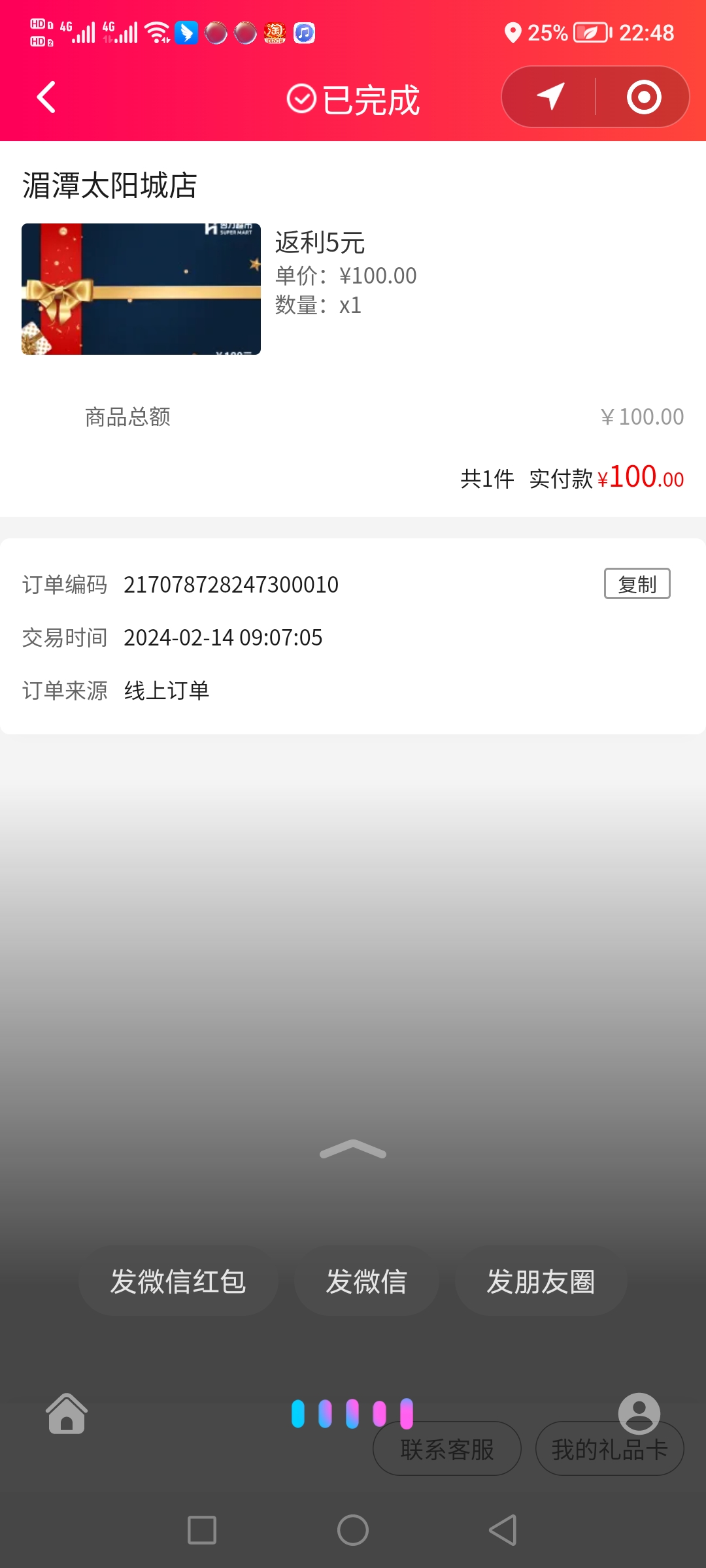
Task: Activate the colorful voice assistant bars
Action: pyautogui.click(x=352, y=1414)
